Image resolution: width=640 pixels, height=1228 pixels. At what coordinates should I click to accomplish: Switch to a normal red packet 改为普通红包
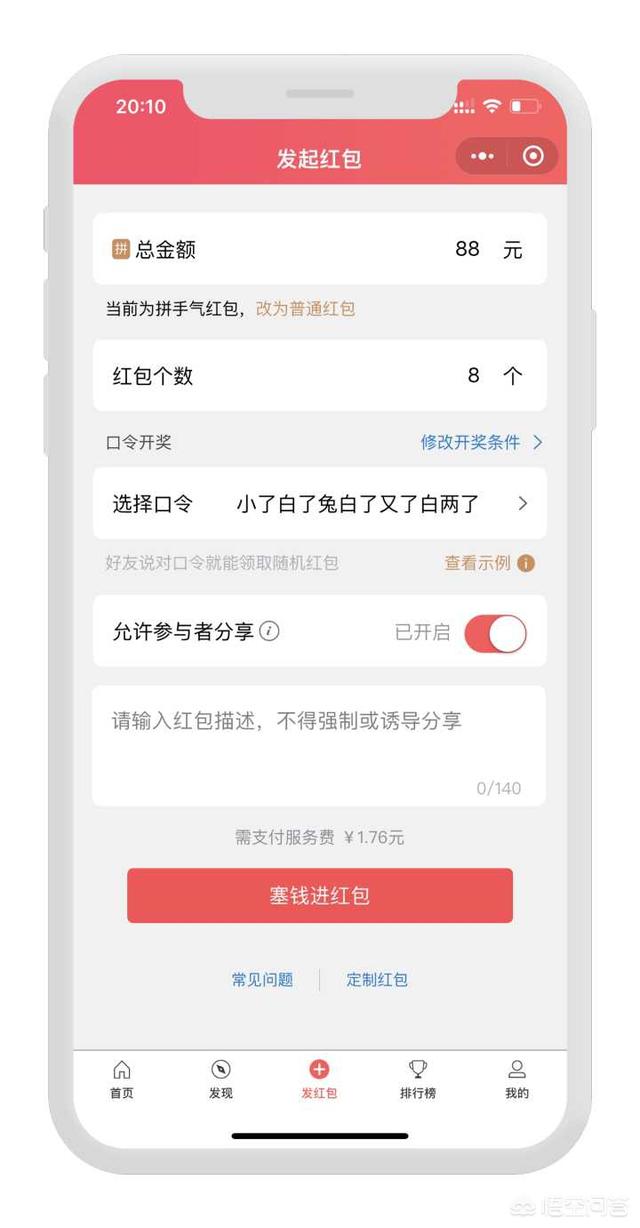(x=305, y=309)
